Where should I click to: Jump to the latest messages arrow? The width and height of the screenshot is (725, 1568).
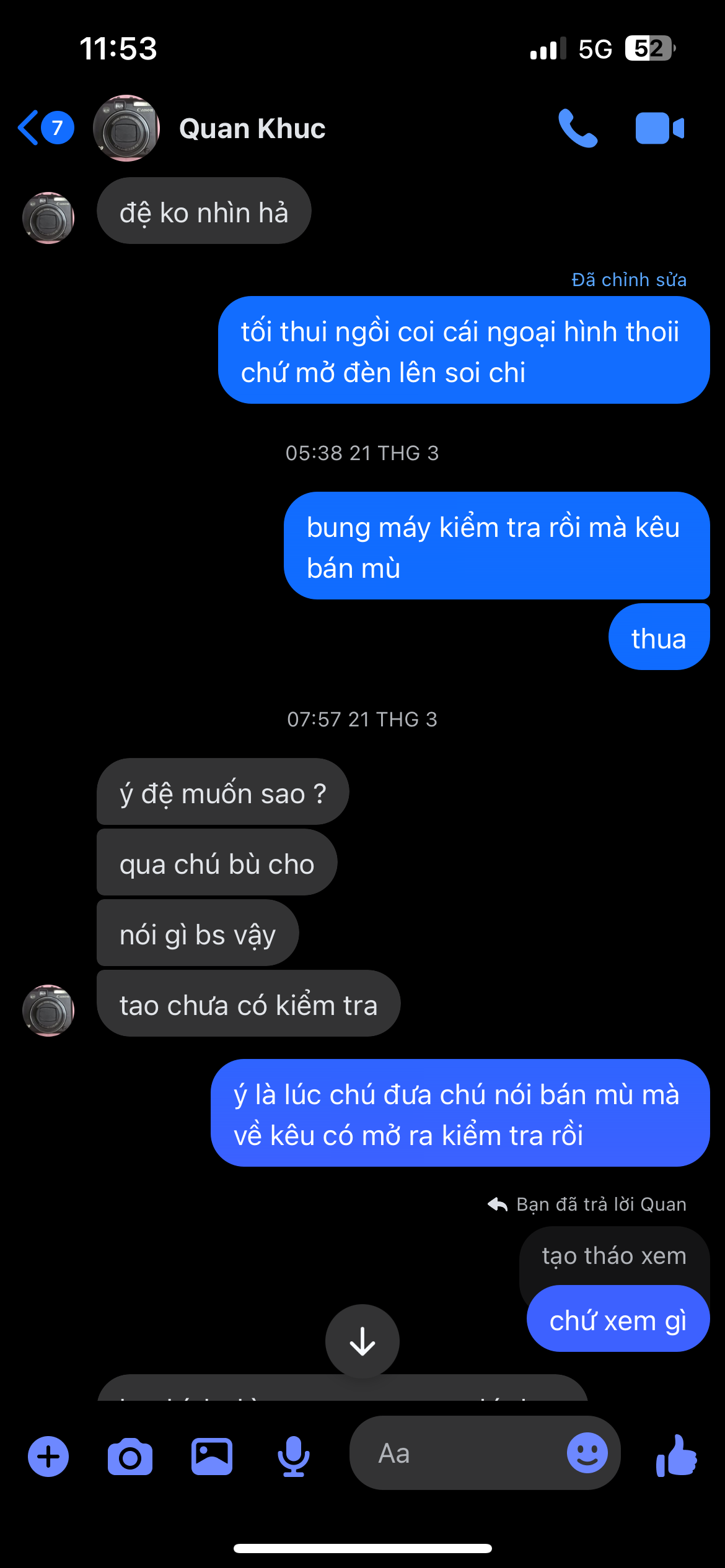362,1341
